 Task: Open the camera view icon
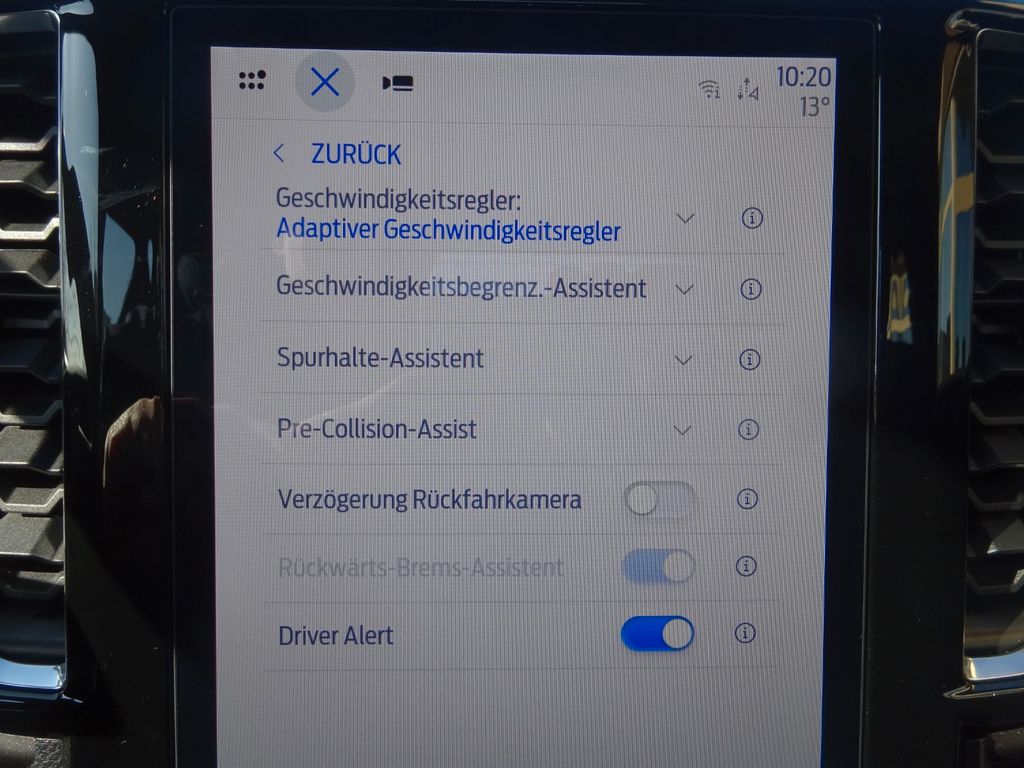click(399, 83)
